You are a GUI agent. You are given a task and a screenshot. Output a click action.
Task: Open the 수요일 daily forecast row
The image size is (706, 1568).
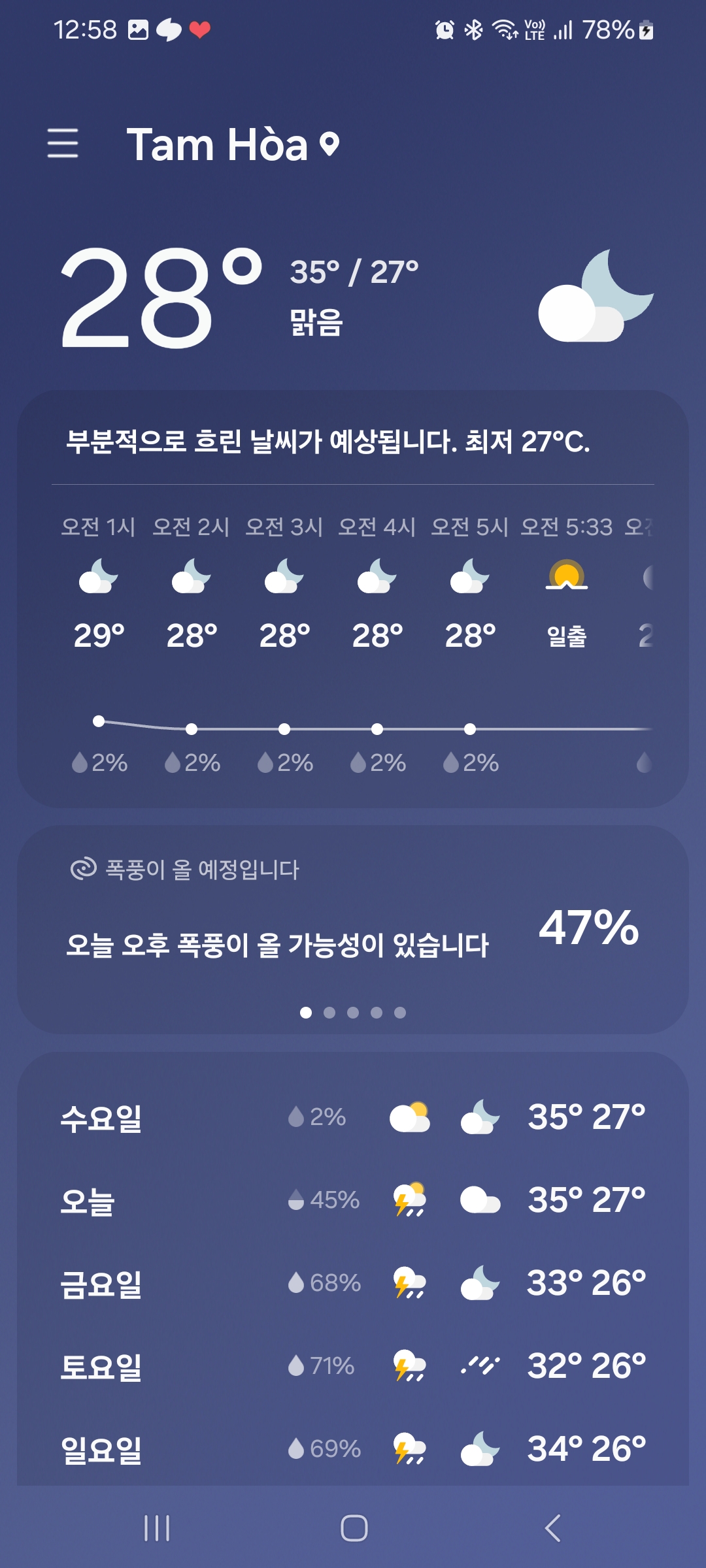pos(353,1117)
